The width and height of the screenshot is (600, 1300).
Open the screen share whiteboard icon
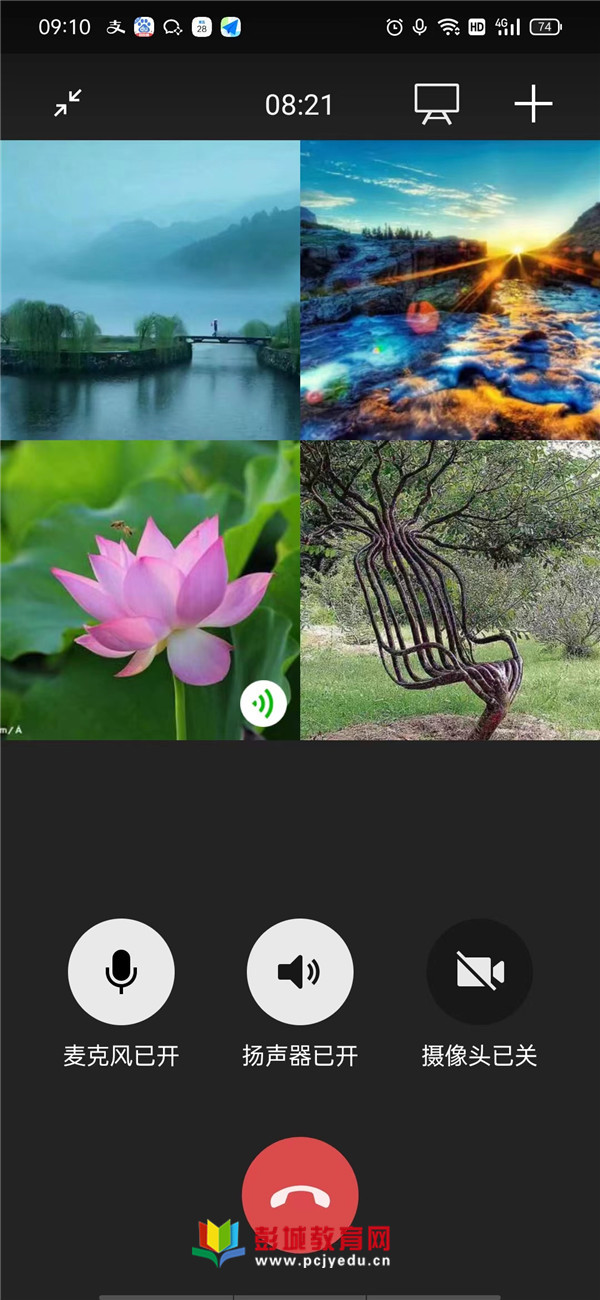pos(437,104)
